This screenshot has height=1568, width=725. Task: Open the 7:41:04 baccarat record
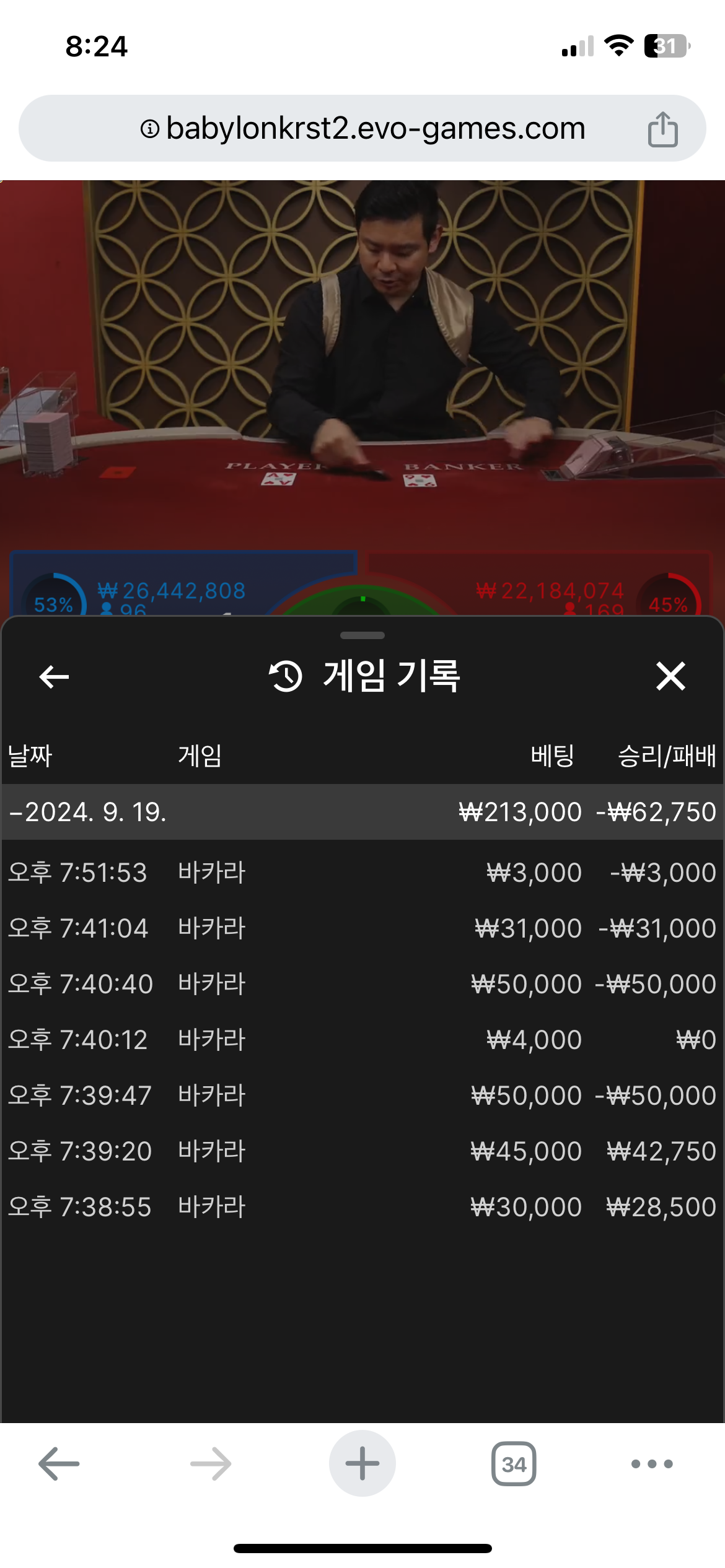coord(362,928)
